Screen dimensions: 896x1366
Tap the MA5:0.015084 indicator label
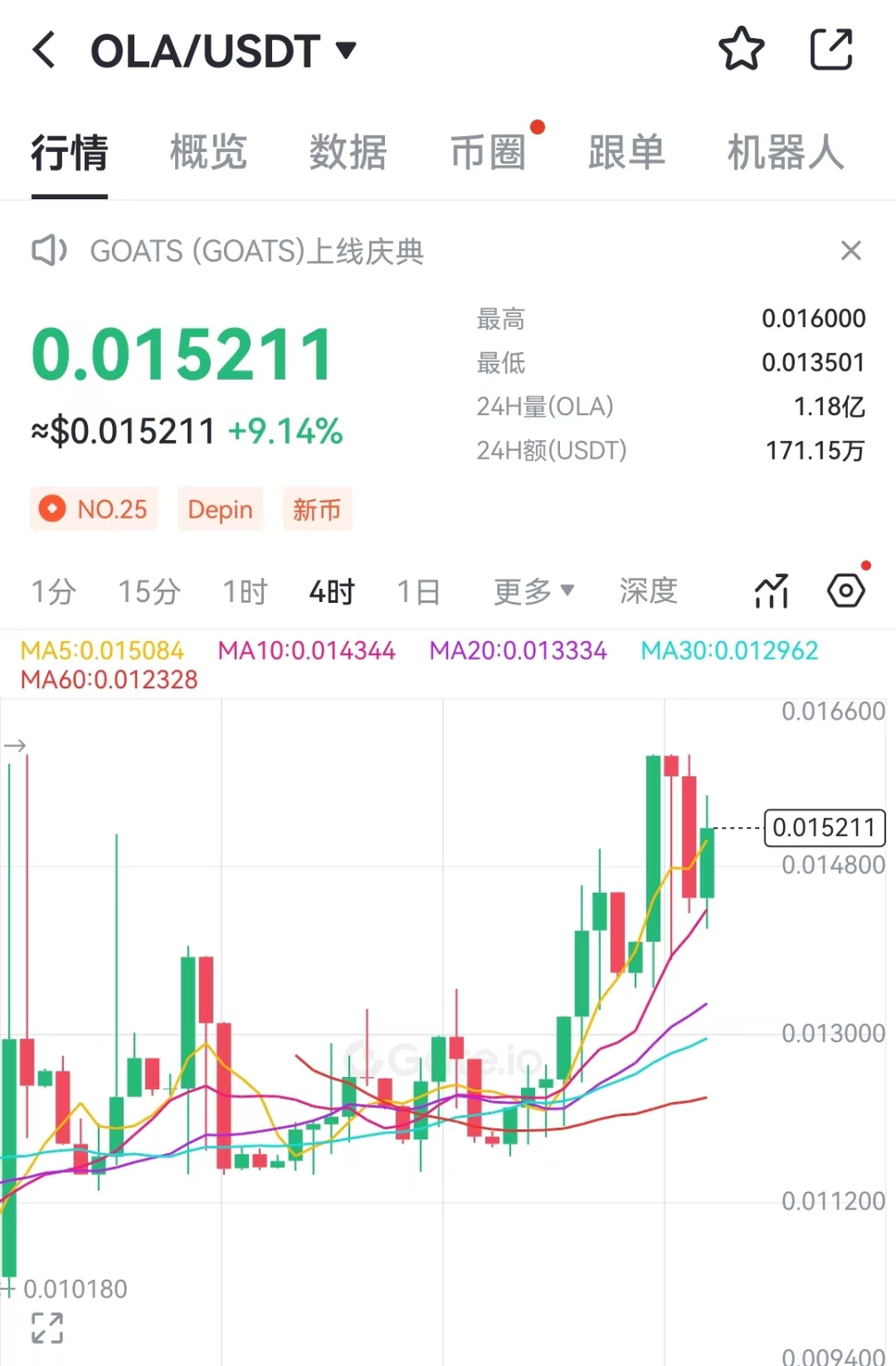100,650
